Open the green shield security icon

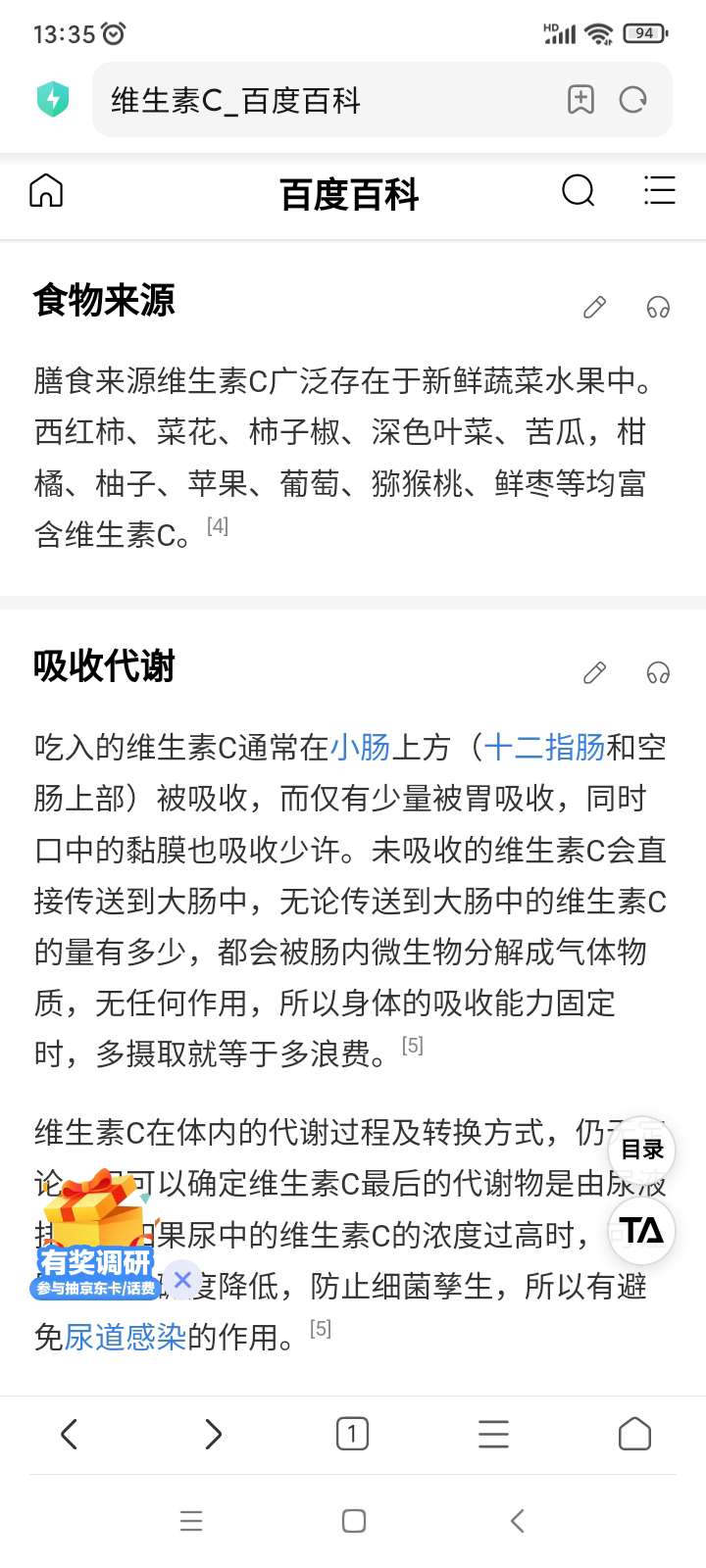pyautogui.click(x=53, y=100)
